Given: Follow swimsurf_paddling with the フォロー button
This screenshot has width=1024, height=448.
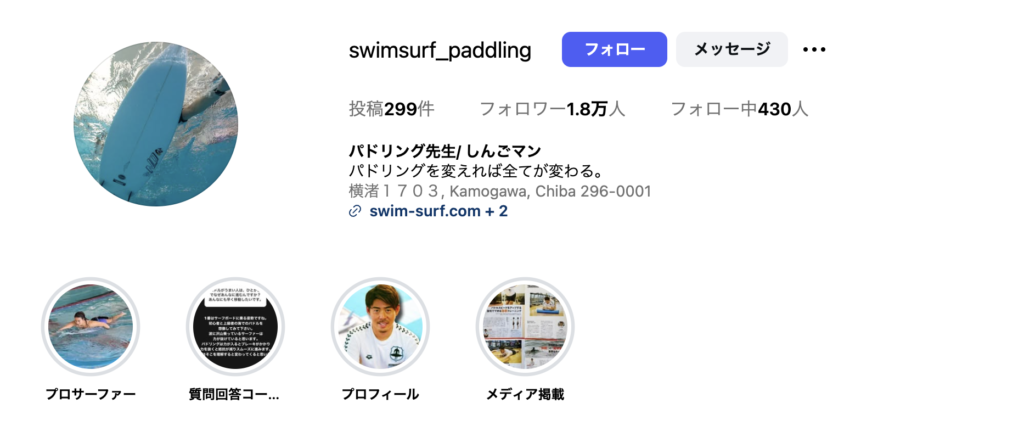Looking at the screenshot, I should [614, 49].
